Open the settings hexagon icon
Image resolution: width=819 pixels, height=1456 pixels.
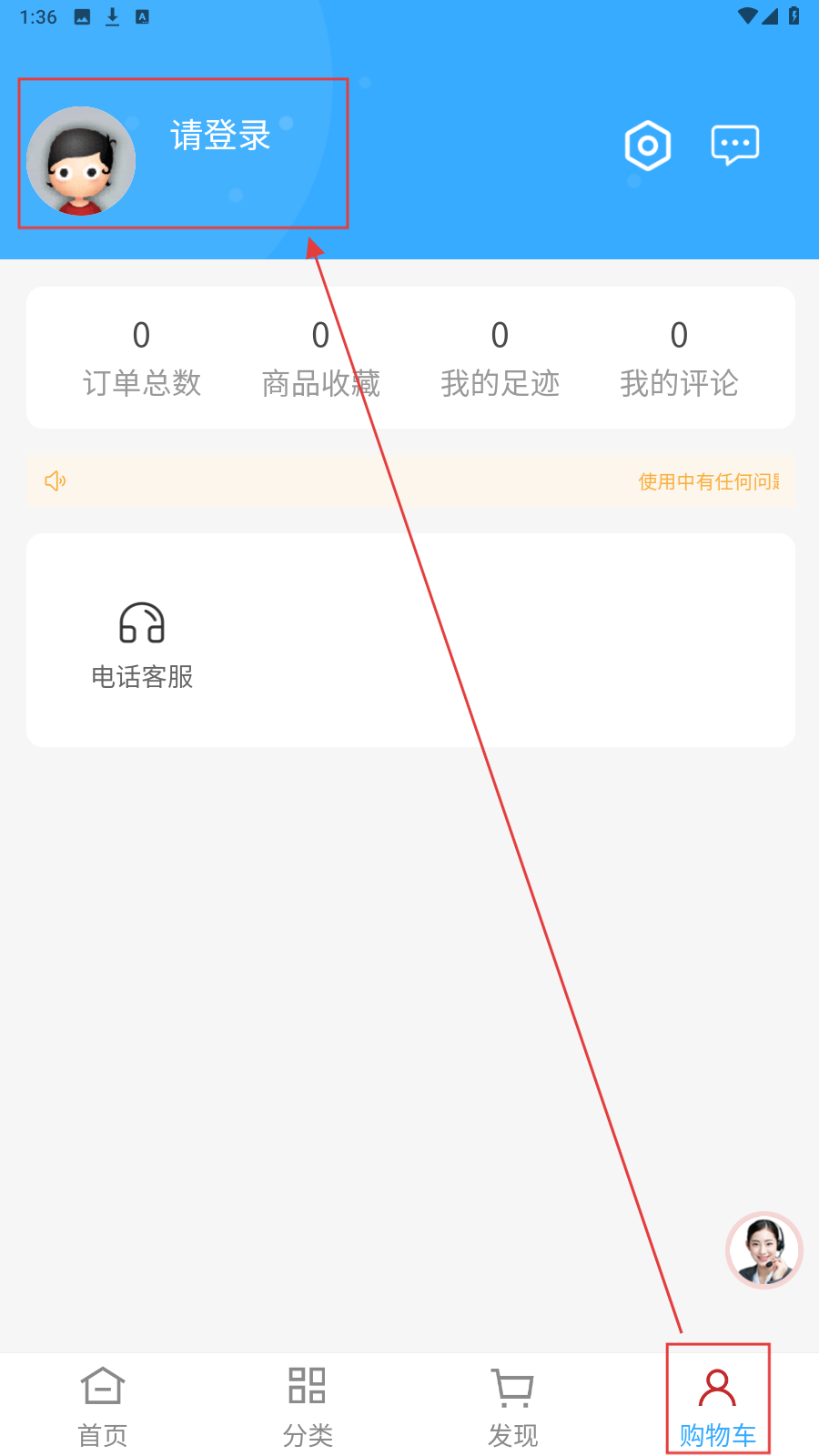coord(647,146)
